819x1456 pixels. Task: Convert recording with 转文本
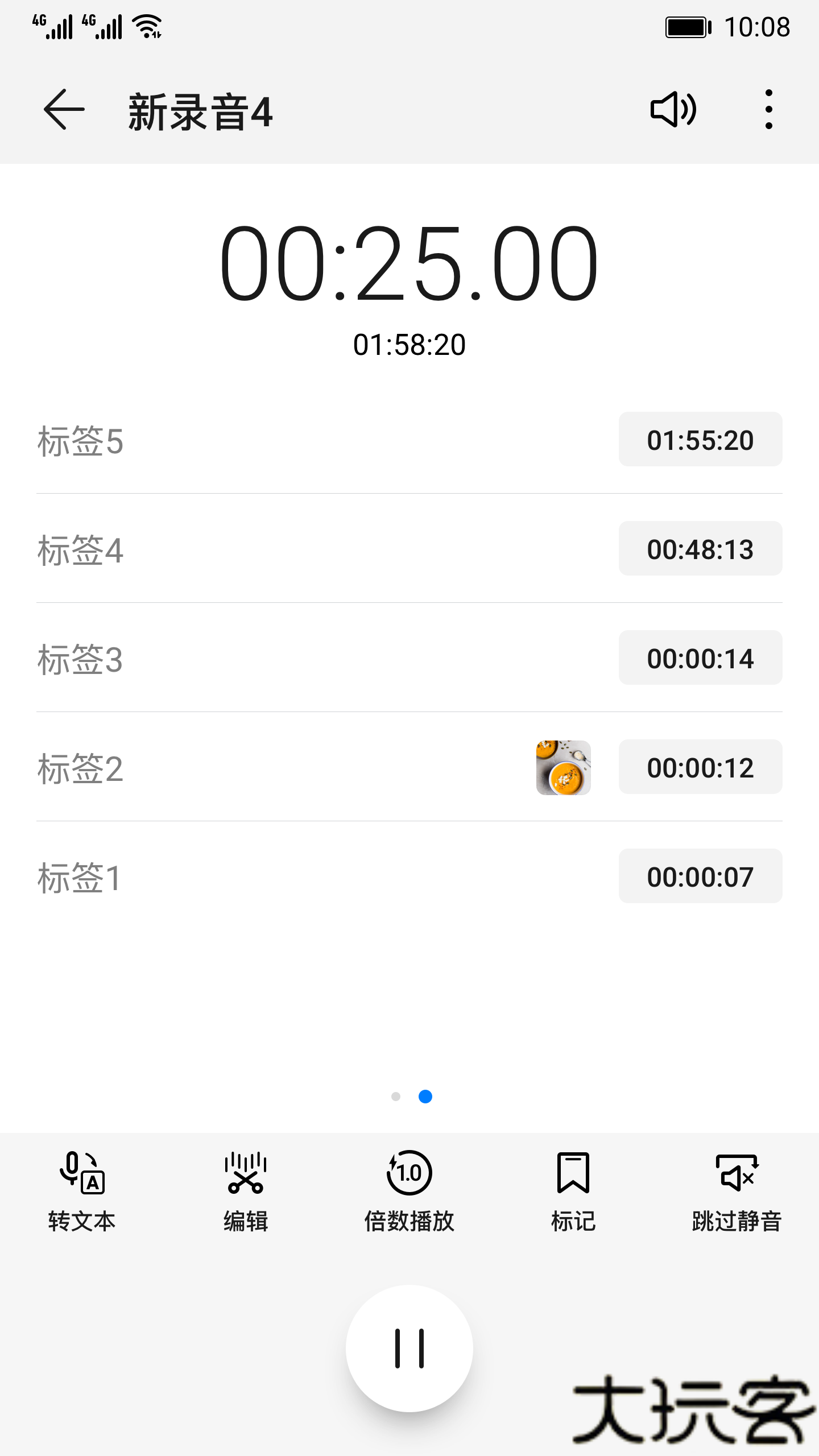(82, 1190)
